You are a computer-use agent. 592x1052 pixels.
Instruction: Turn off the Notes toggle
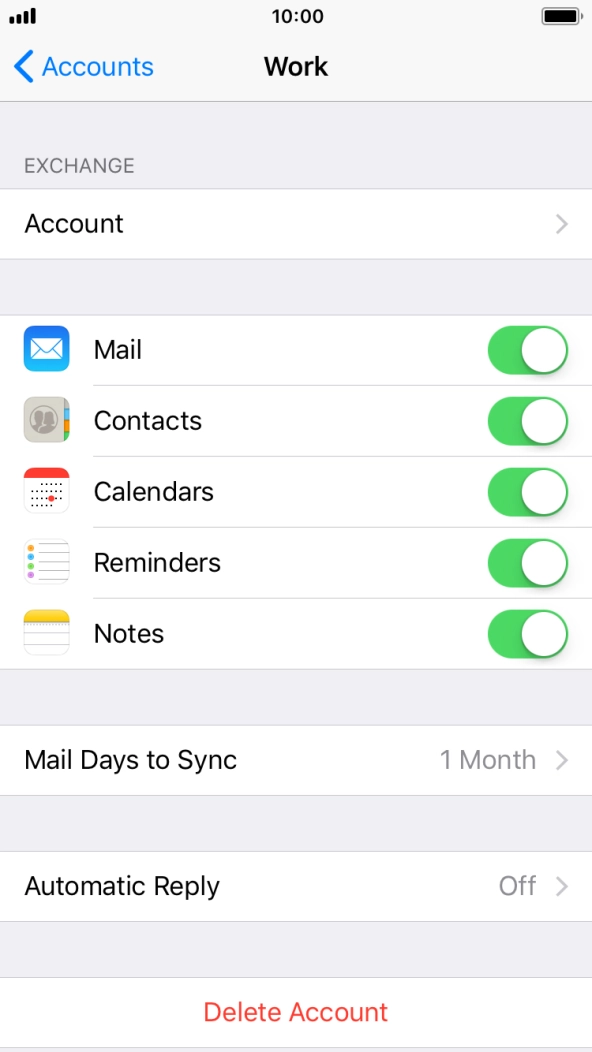pyautogui.click(x=528, y=634)
